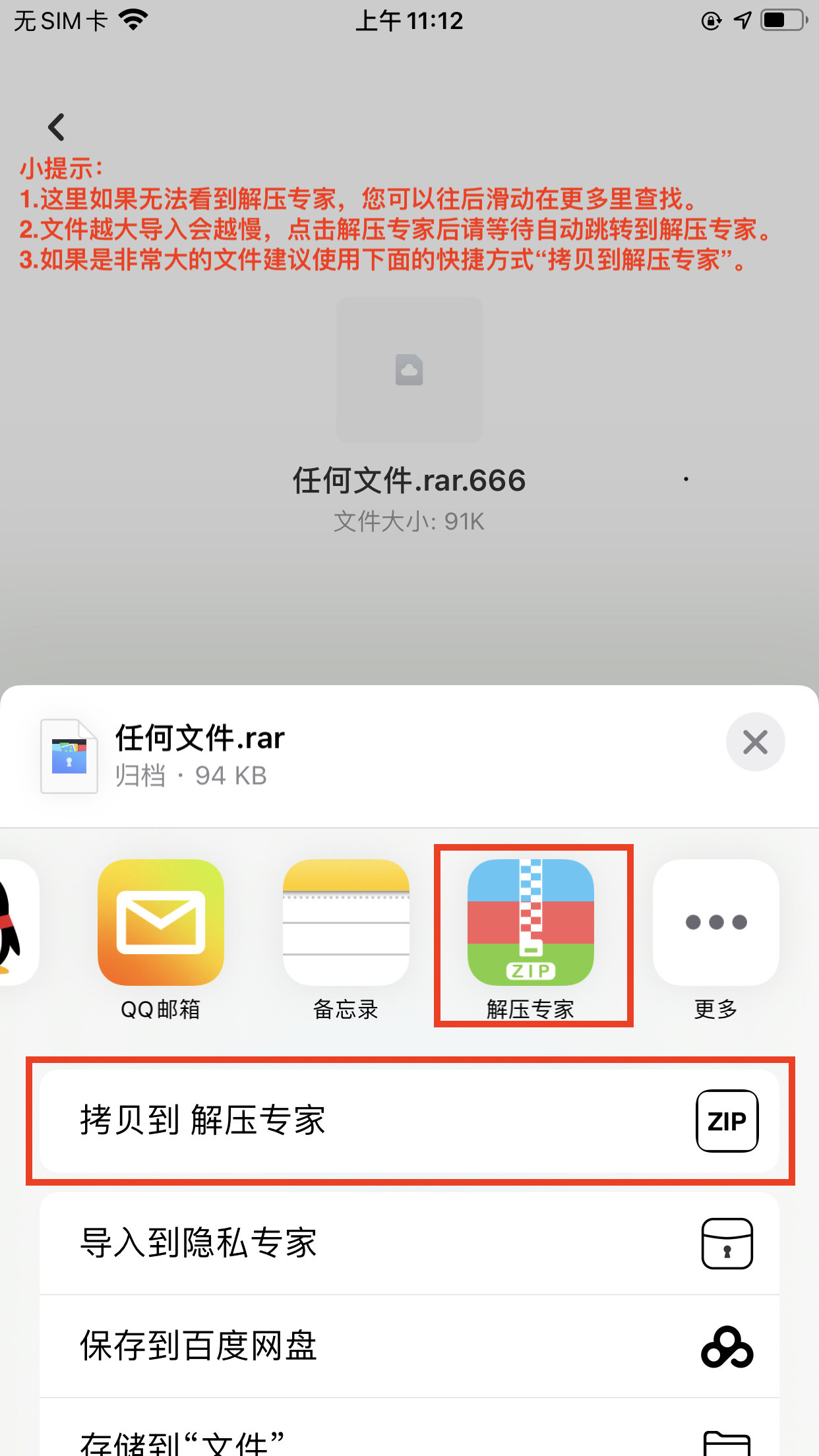Share file to the QQ penguin app

click(x=16, y=923)
